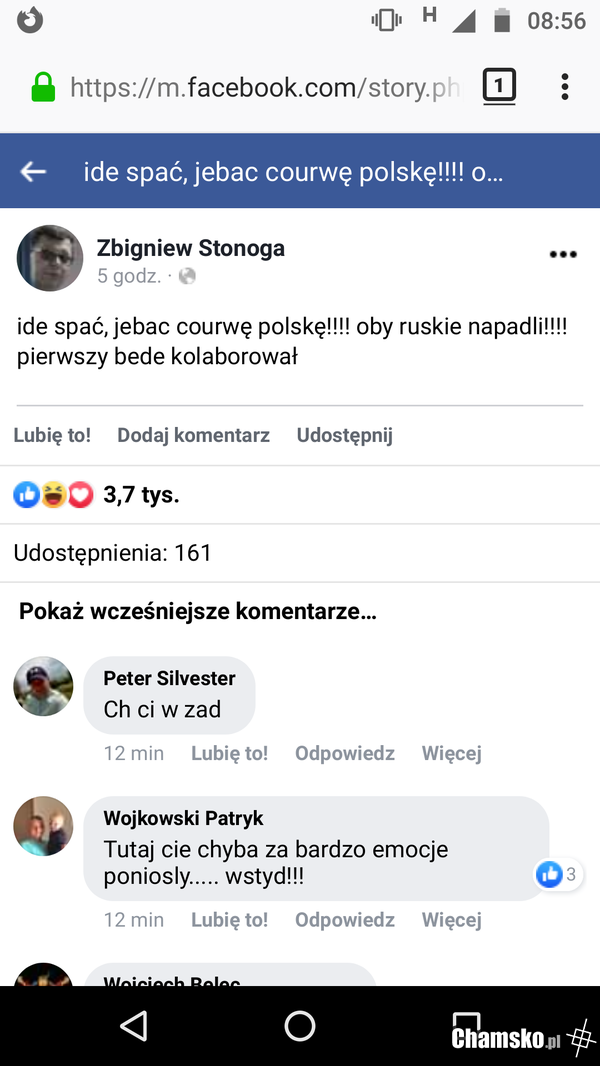Viewport: 600px width, 1066px height.
Task: Open the browser tab switcher
Action: (x=499, y=86)
